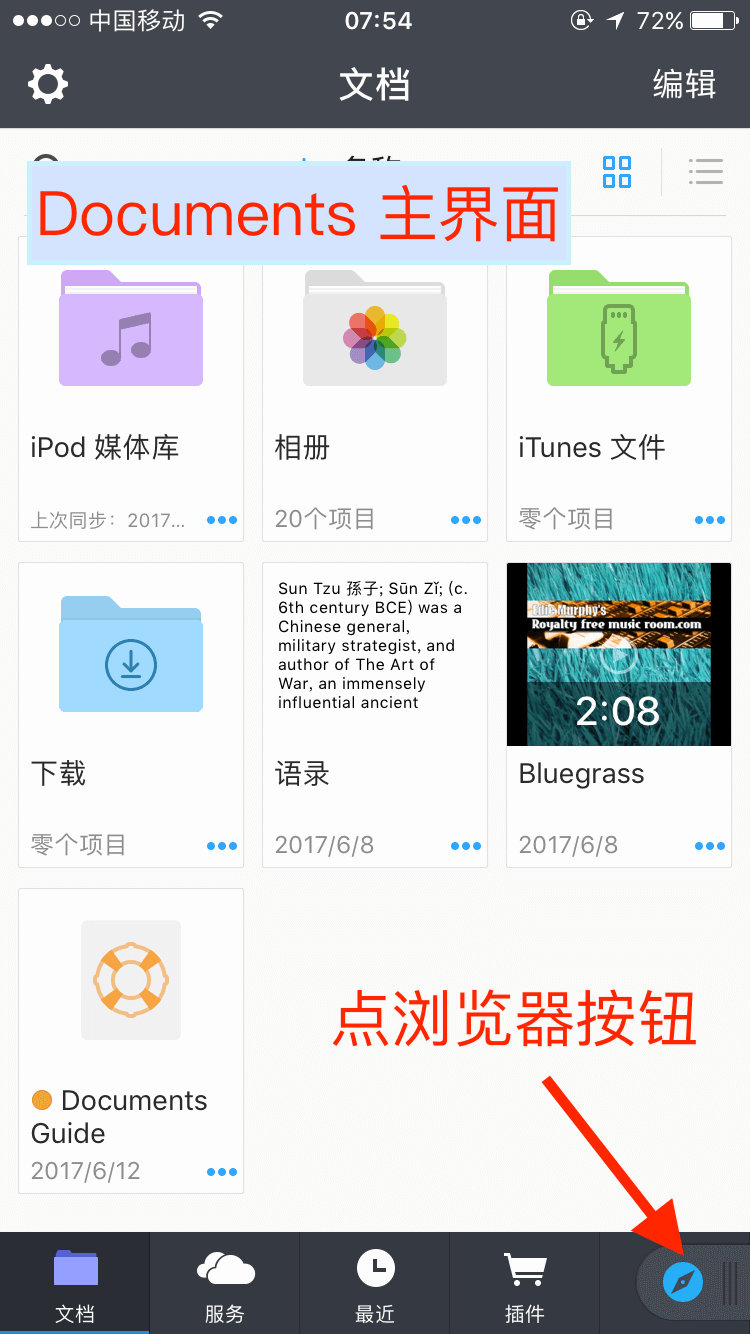This screenshot has width=750, height=1334.
Task: Switch to the 插件 add-ons tab
Action: (x=525, y=1284)
